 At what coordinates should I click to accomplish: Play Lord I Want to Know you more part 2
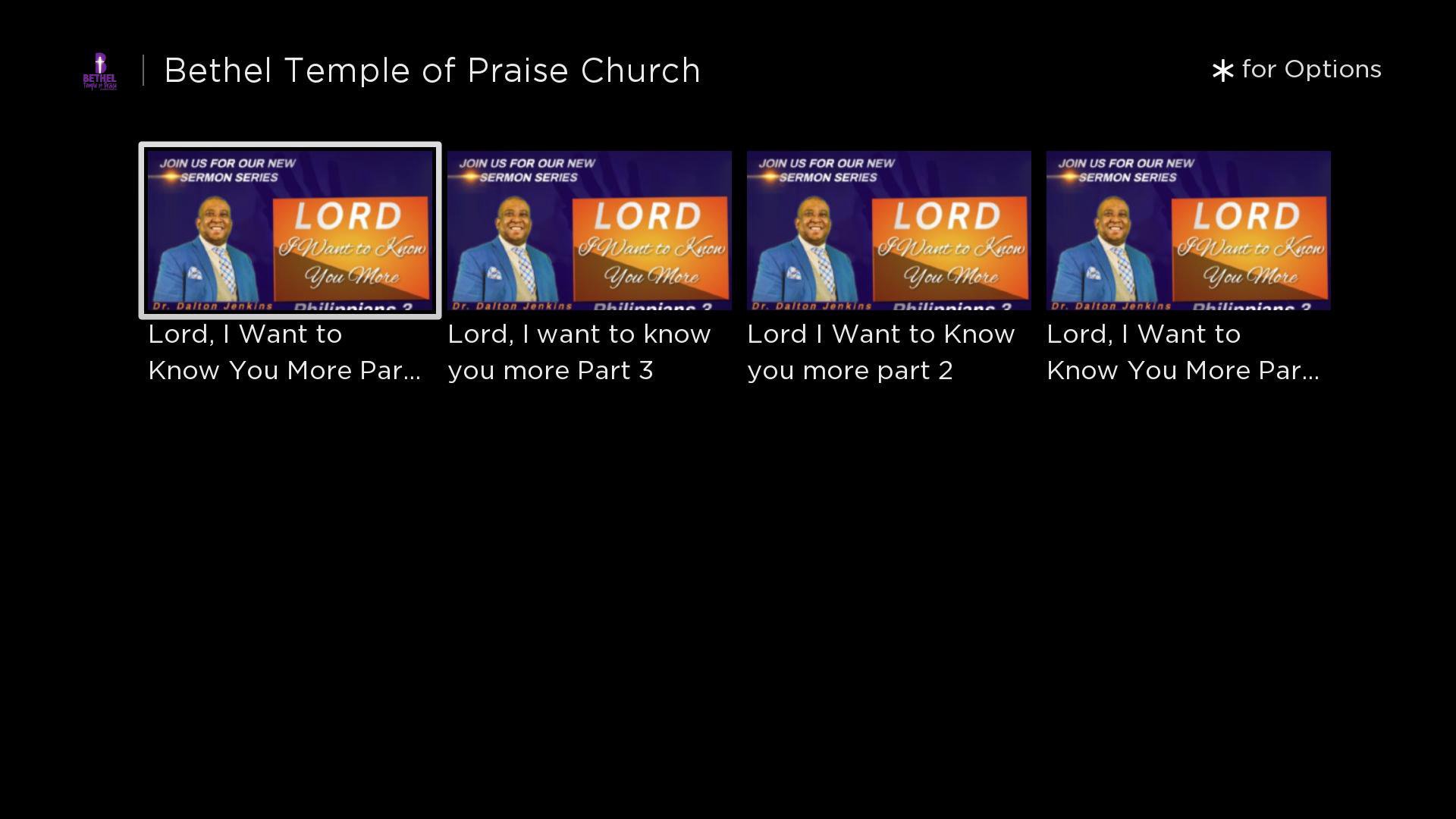pyautogui.click(x=889, y=231)
